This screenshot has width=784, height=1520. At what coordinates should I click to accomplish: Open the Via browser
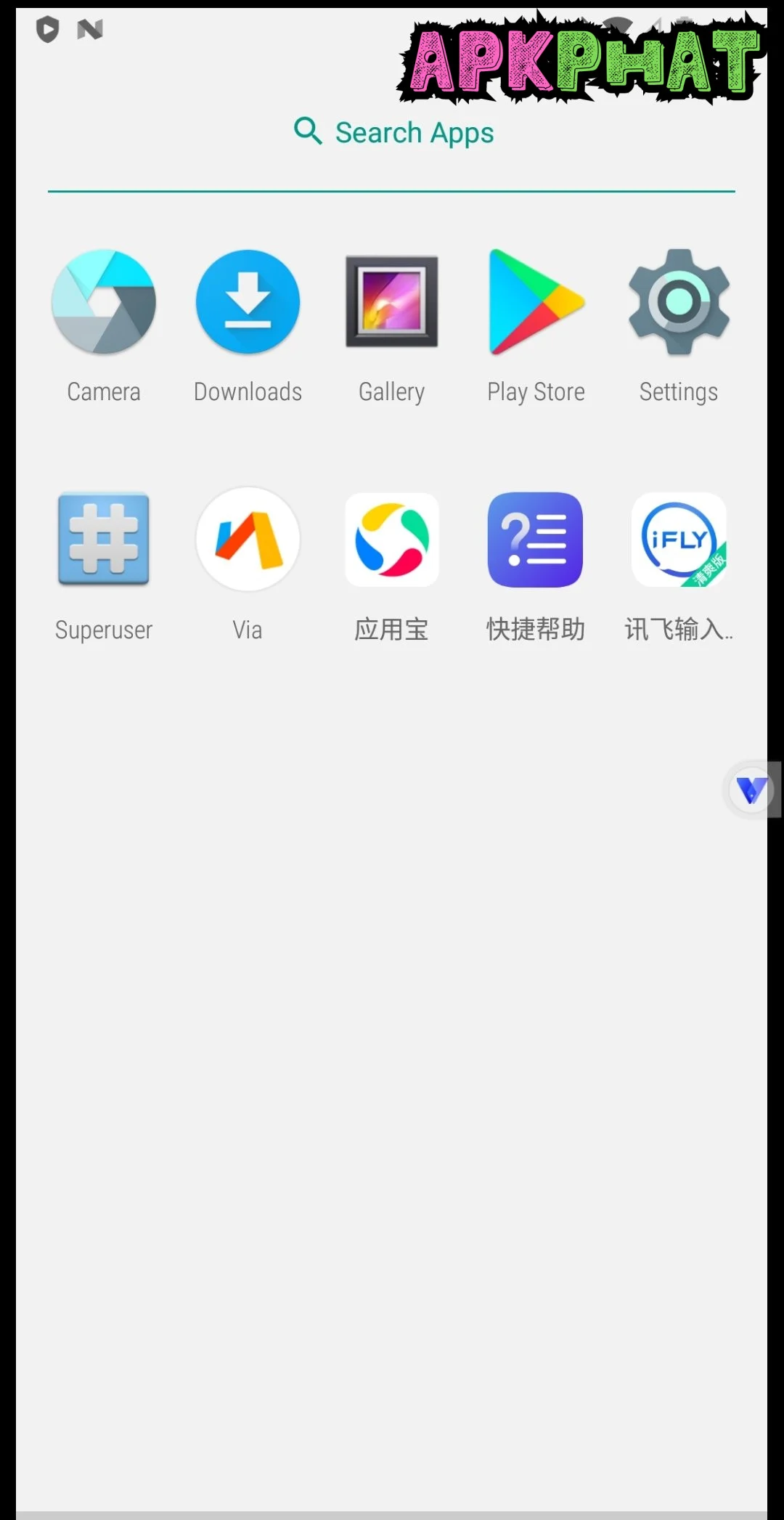click(x=248, y=540)
